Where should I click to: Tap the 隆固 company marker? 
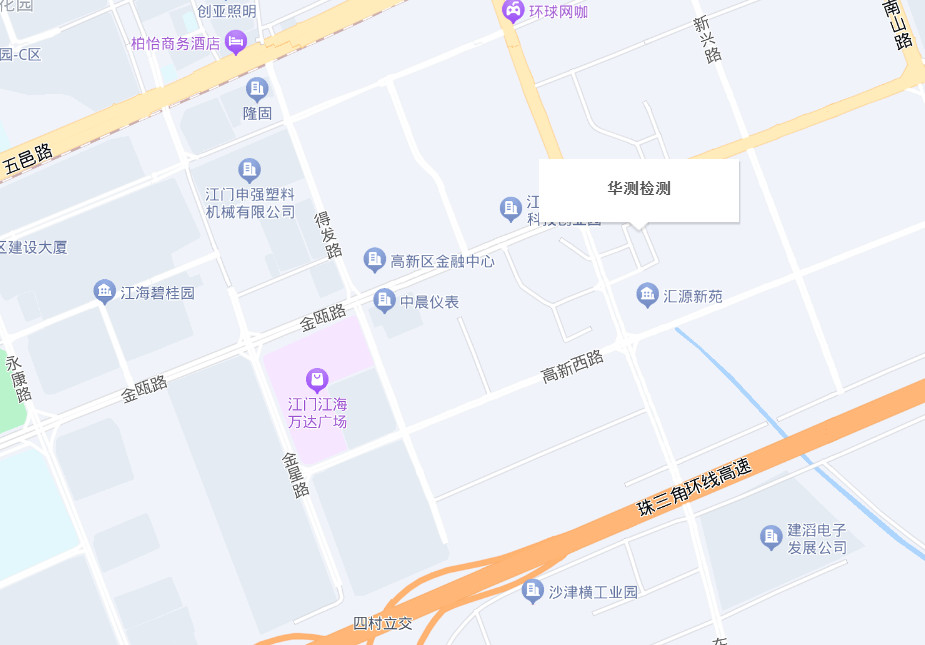pyautogui.click(x=257, y=89)
